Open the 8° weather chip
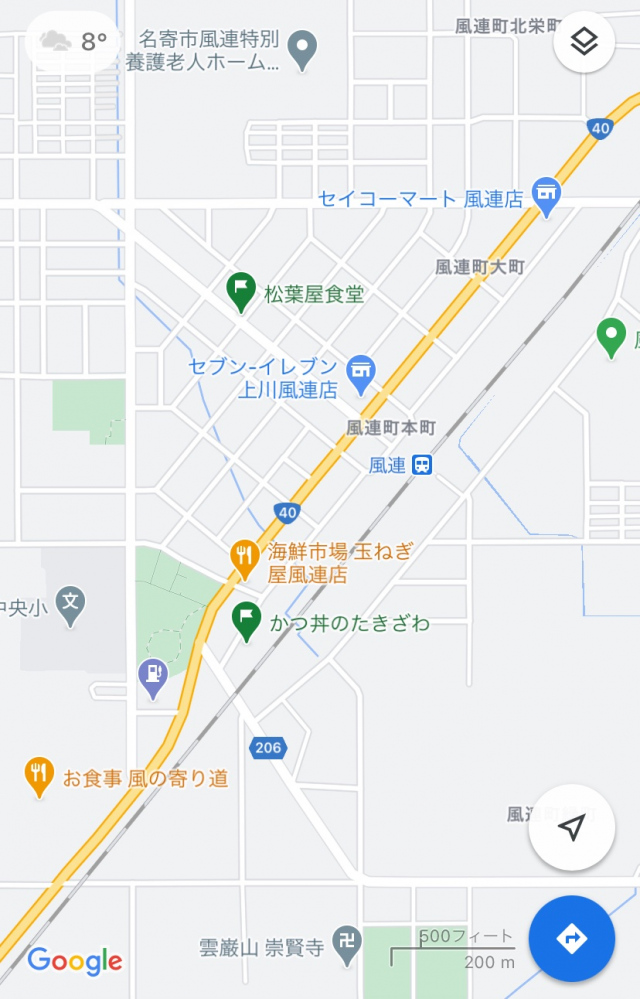 (72, 42)
